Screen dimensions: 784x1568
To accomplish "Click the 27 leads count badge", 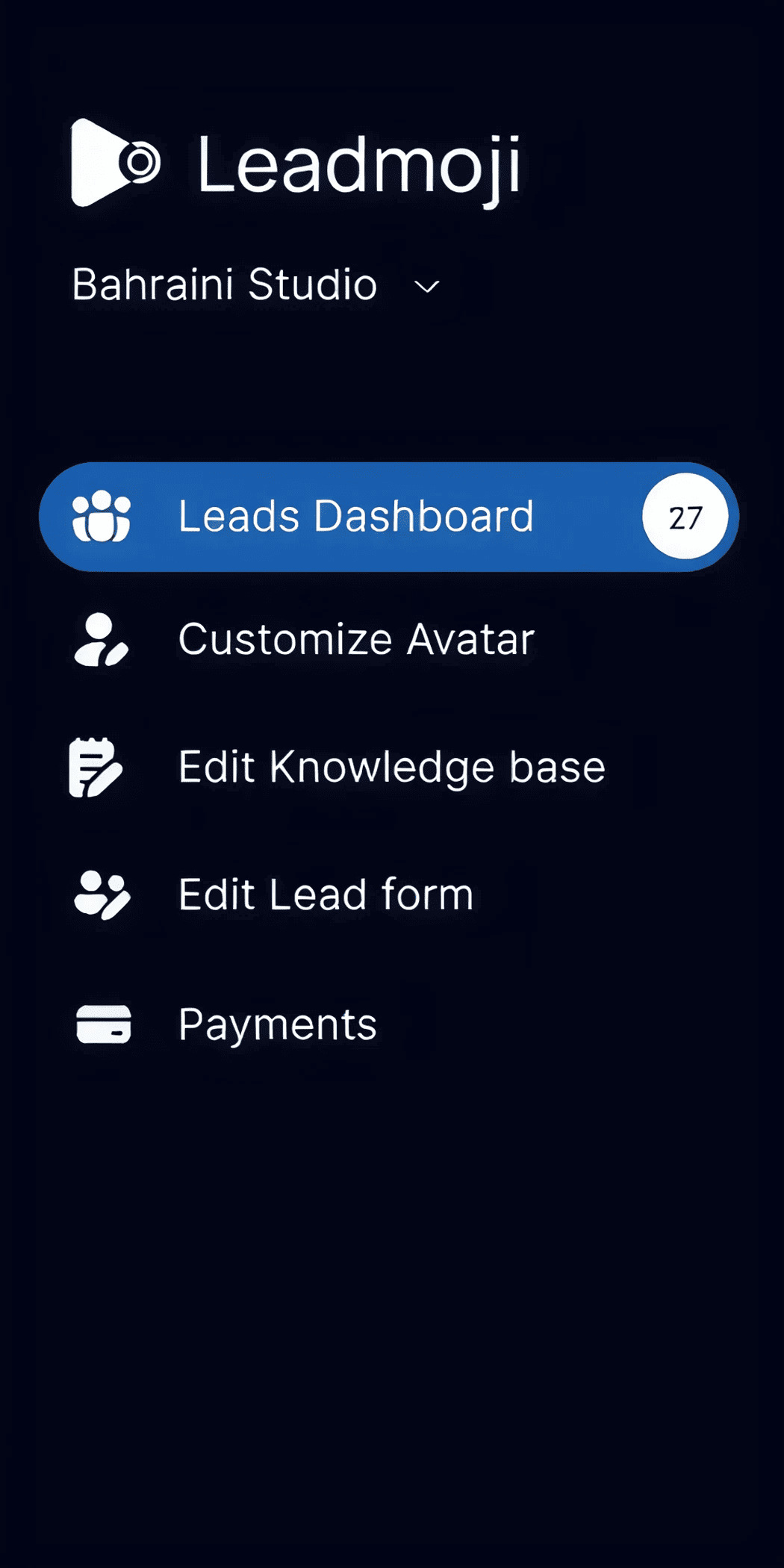I will 686,516.
